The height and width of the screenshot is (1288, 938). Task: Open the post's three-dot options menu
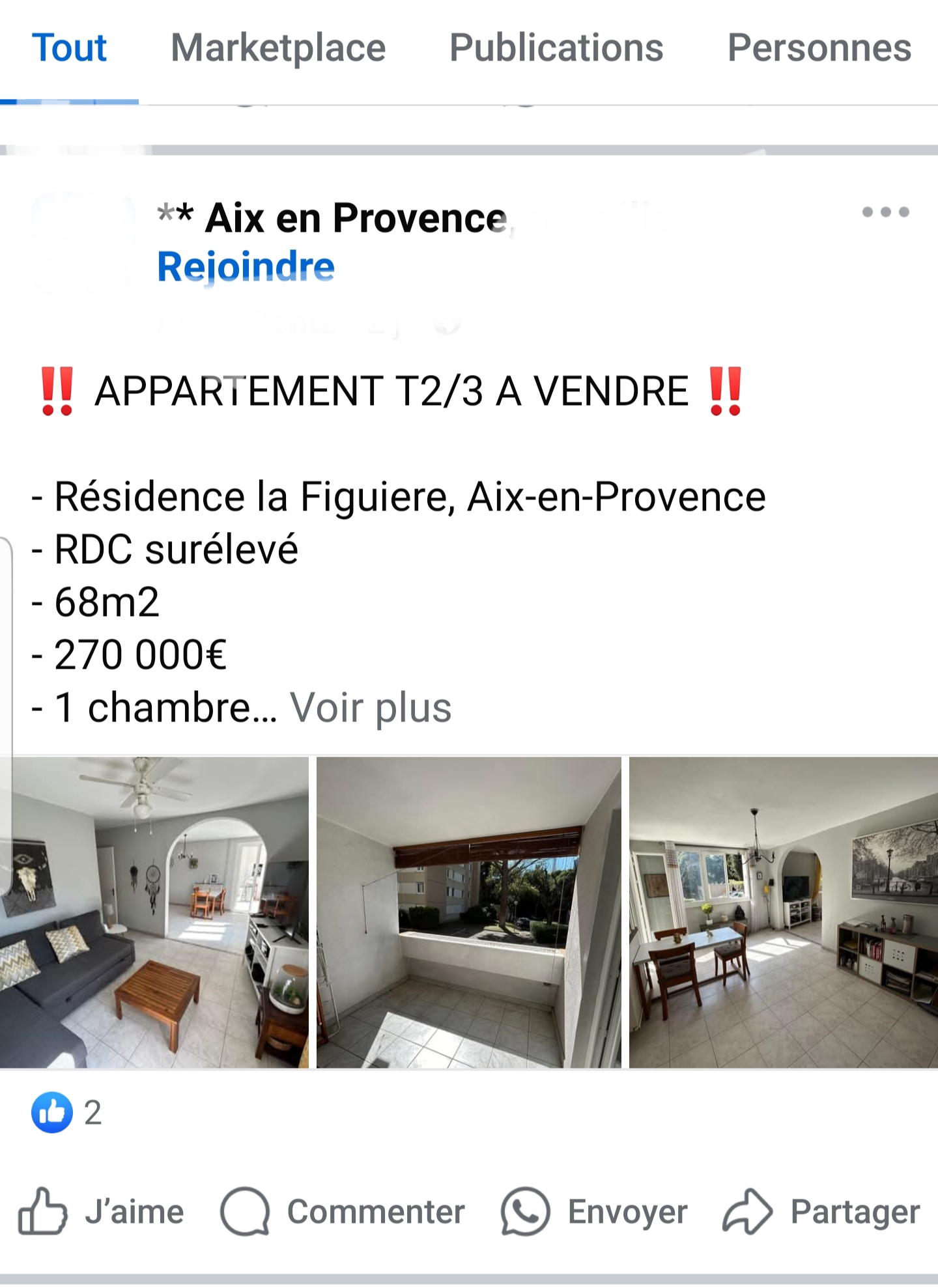pos(885,212)
